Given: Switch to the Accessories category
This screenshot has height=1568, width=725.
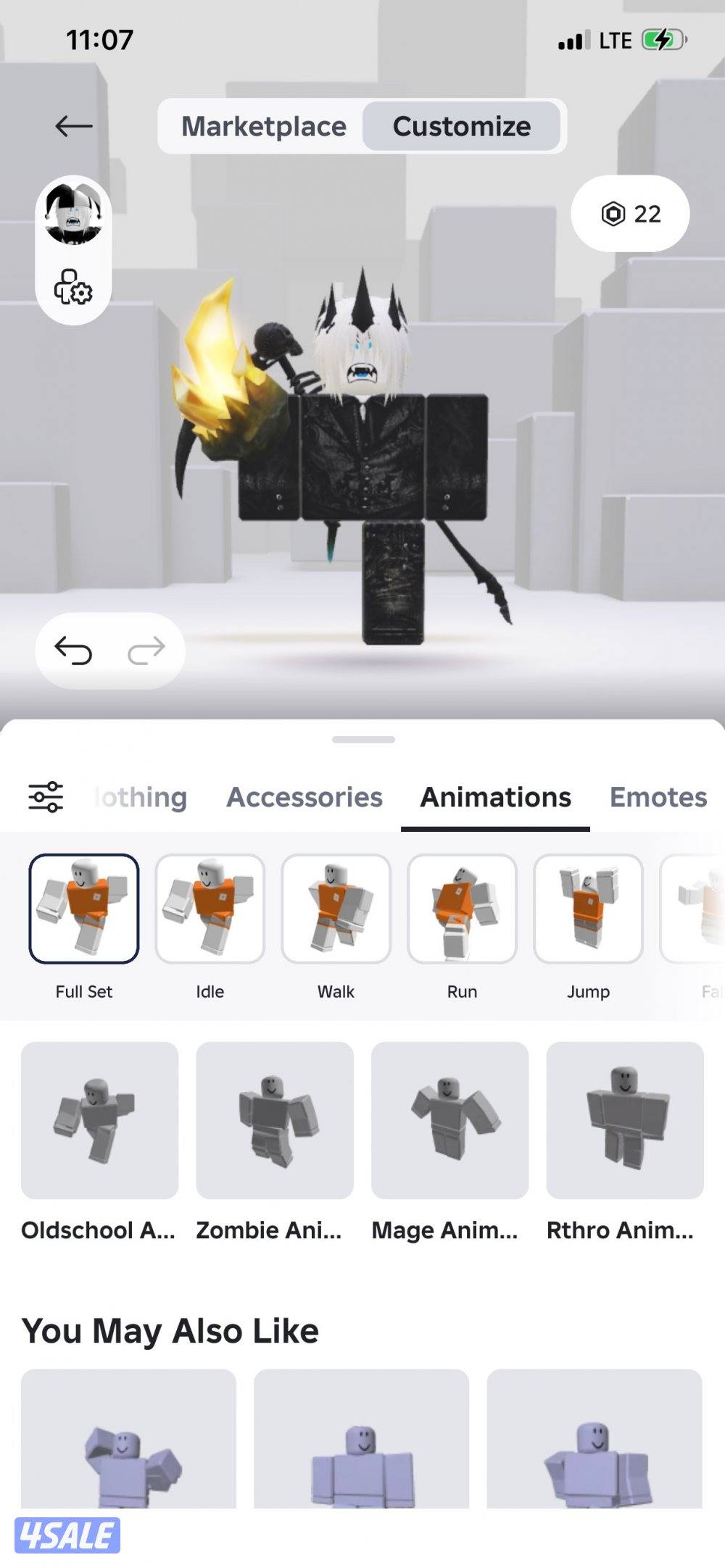Looking at the screenshot, I should click(x=304, y=797).
